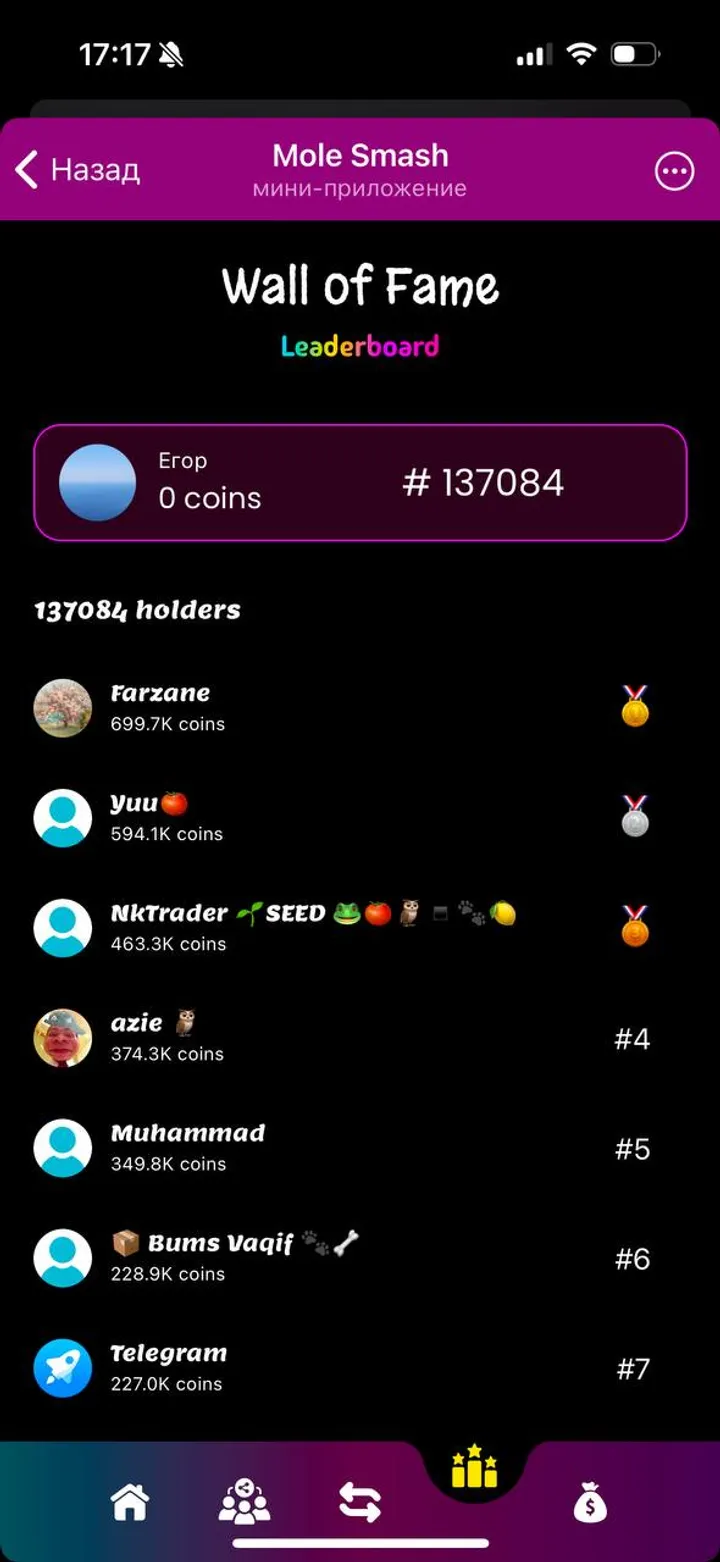Click the #4 rank label beside azie

[x=630, y=1037]
